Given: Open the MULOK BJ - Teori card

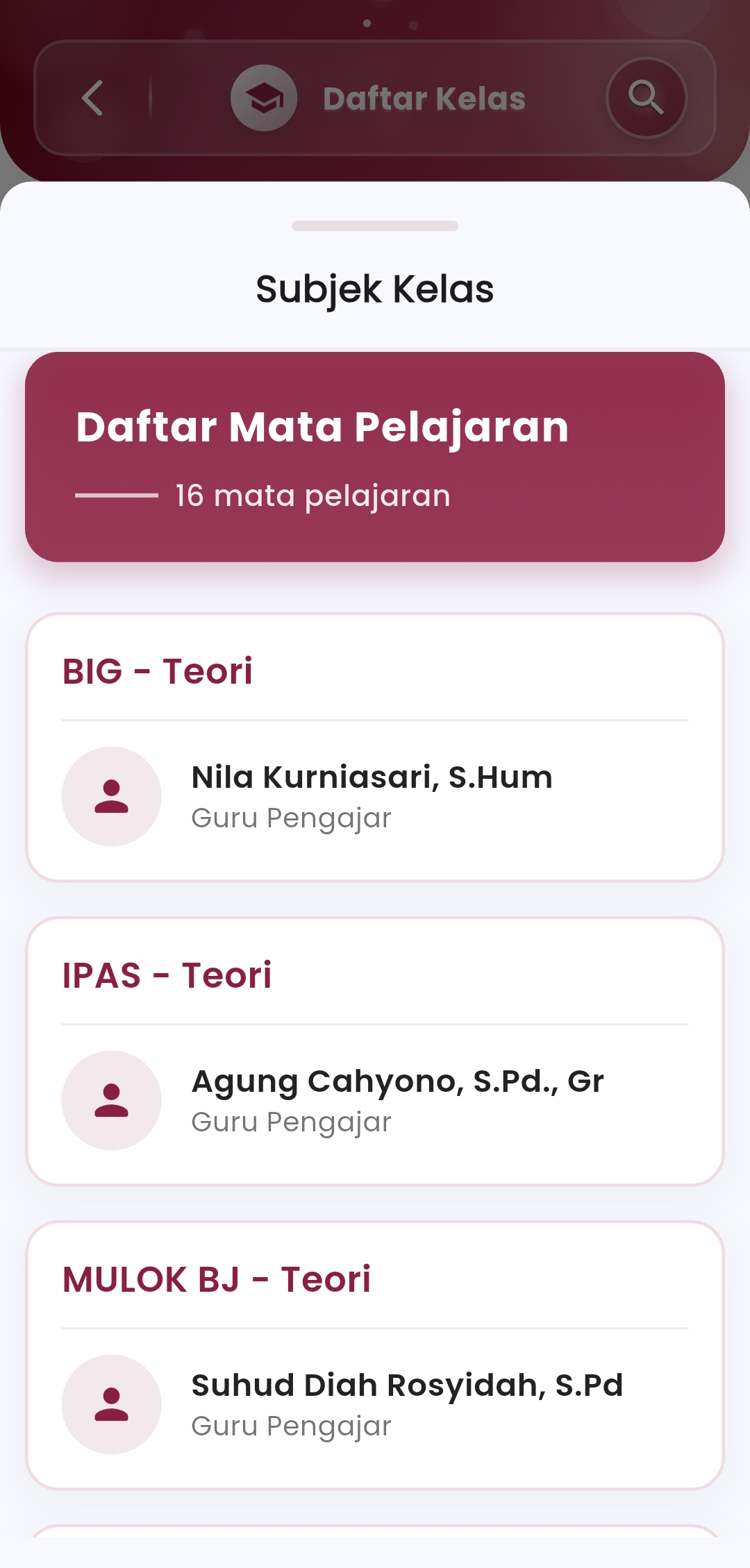Looking at the screenshot, I should tap(375, 1355).
